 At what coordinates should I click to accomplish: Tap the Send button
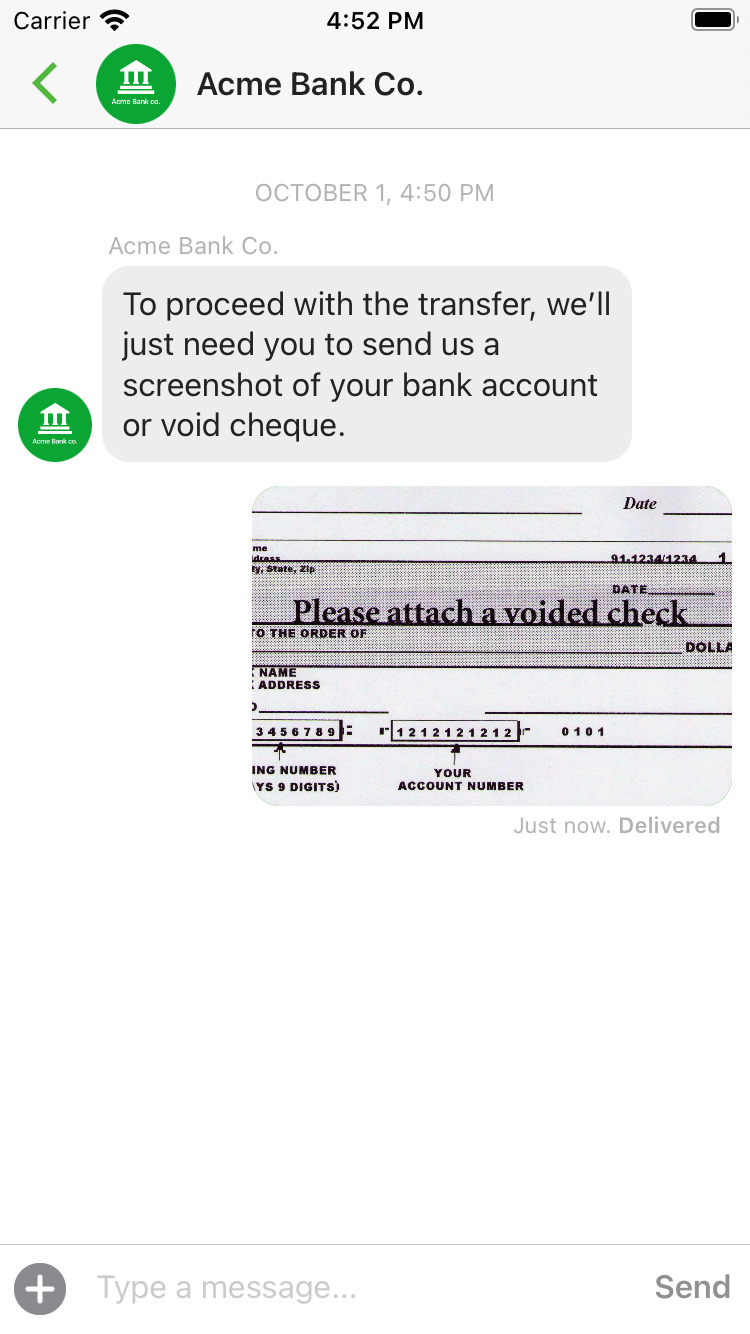[x=692, y=1288]
